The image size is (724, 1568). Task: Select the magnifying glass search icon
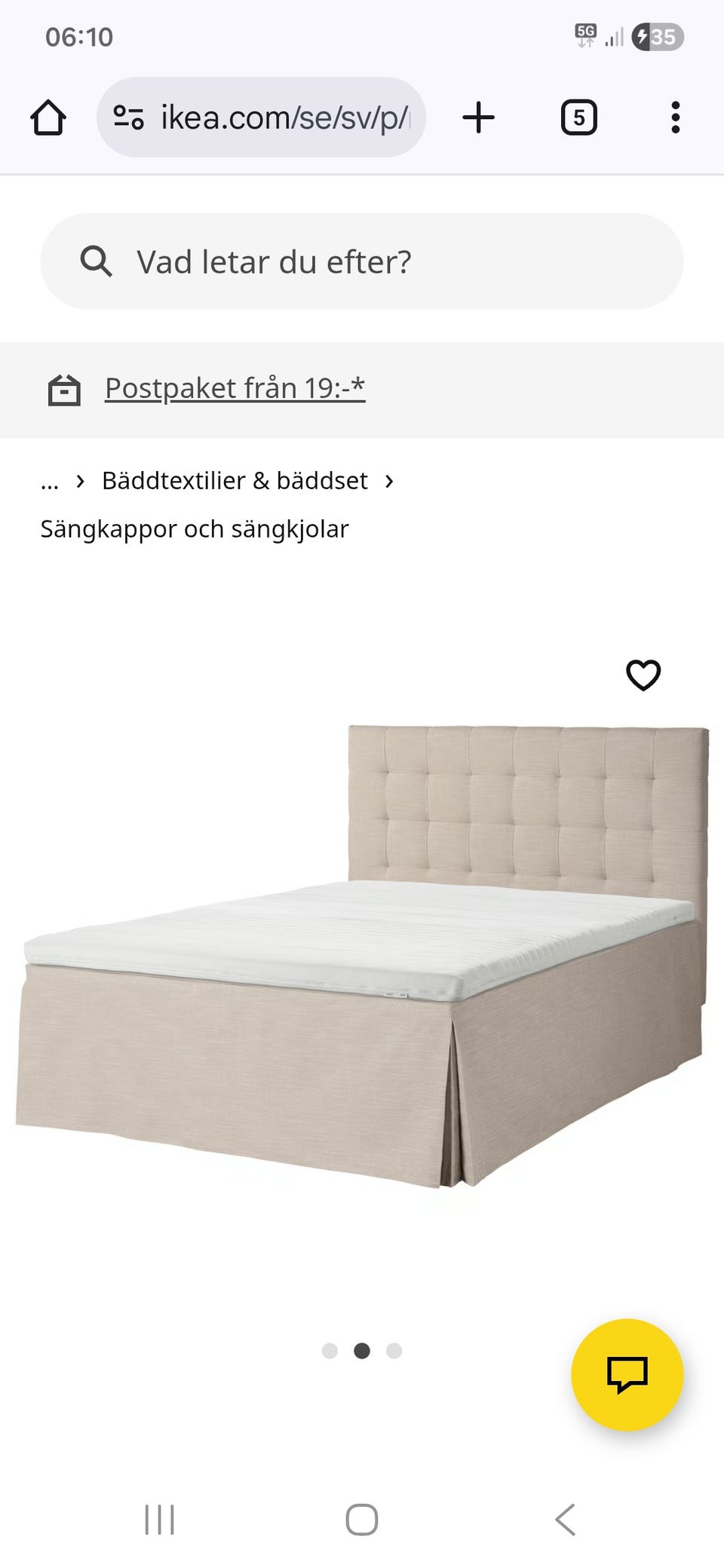pos(97,262)
